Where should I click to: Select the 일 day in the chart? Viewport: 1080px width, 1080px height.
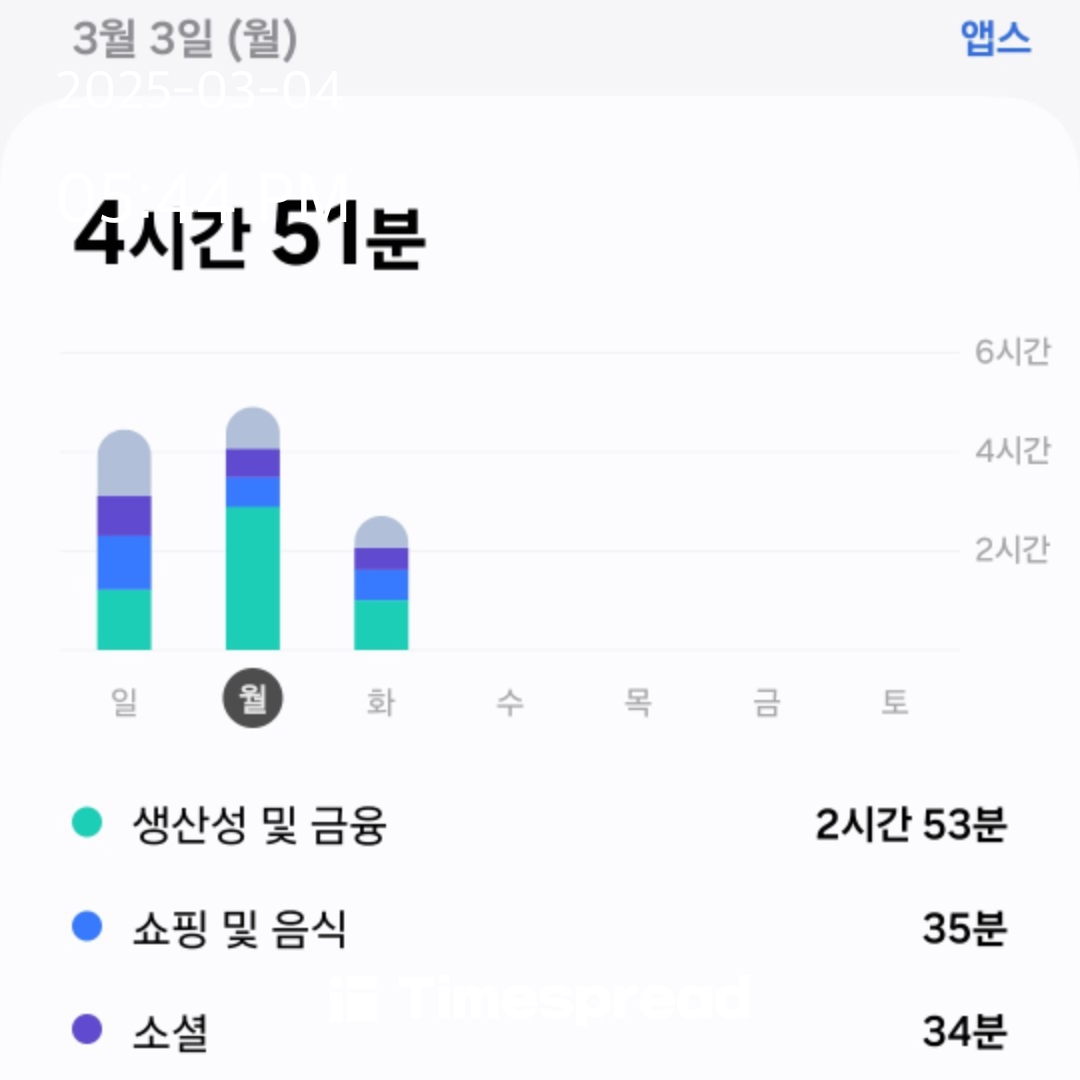(124, 702)
